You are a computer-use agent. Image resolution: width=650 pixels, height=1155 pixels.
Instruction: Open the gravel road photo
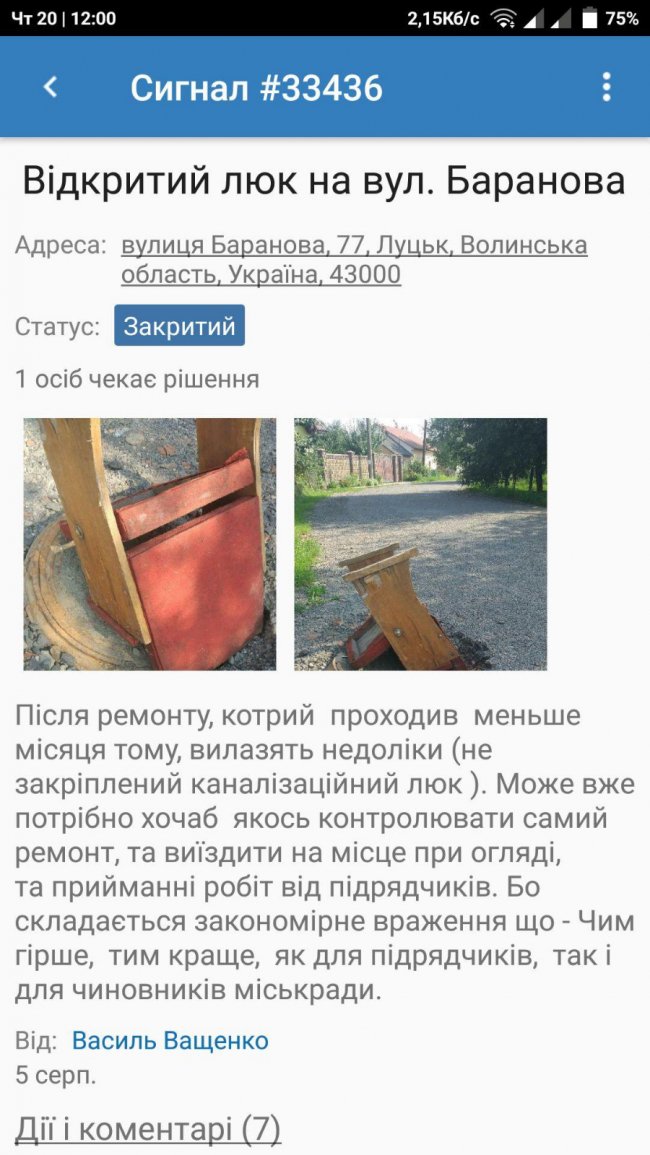(x=420, y=544)
